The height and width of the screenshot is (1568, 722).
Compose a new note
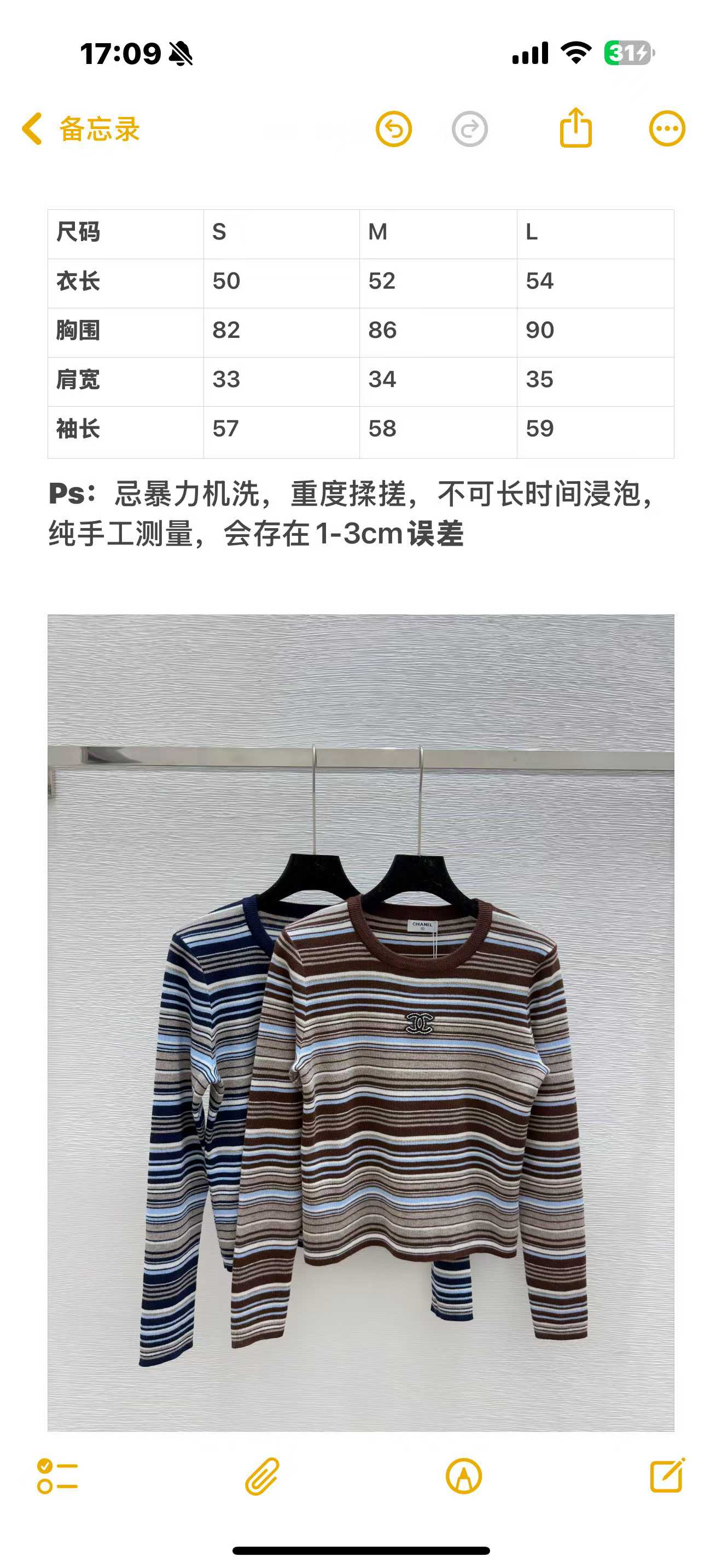(667, 1476)
